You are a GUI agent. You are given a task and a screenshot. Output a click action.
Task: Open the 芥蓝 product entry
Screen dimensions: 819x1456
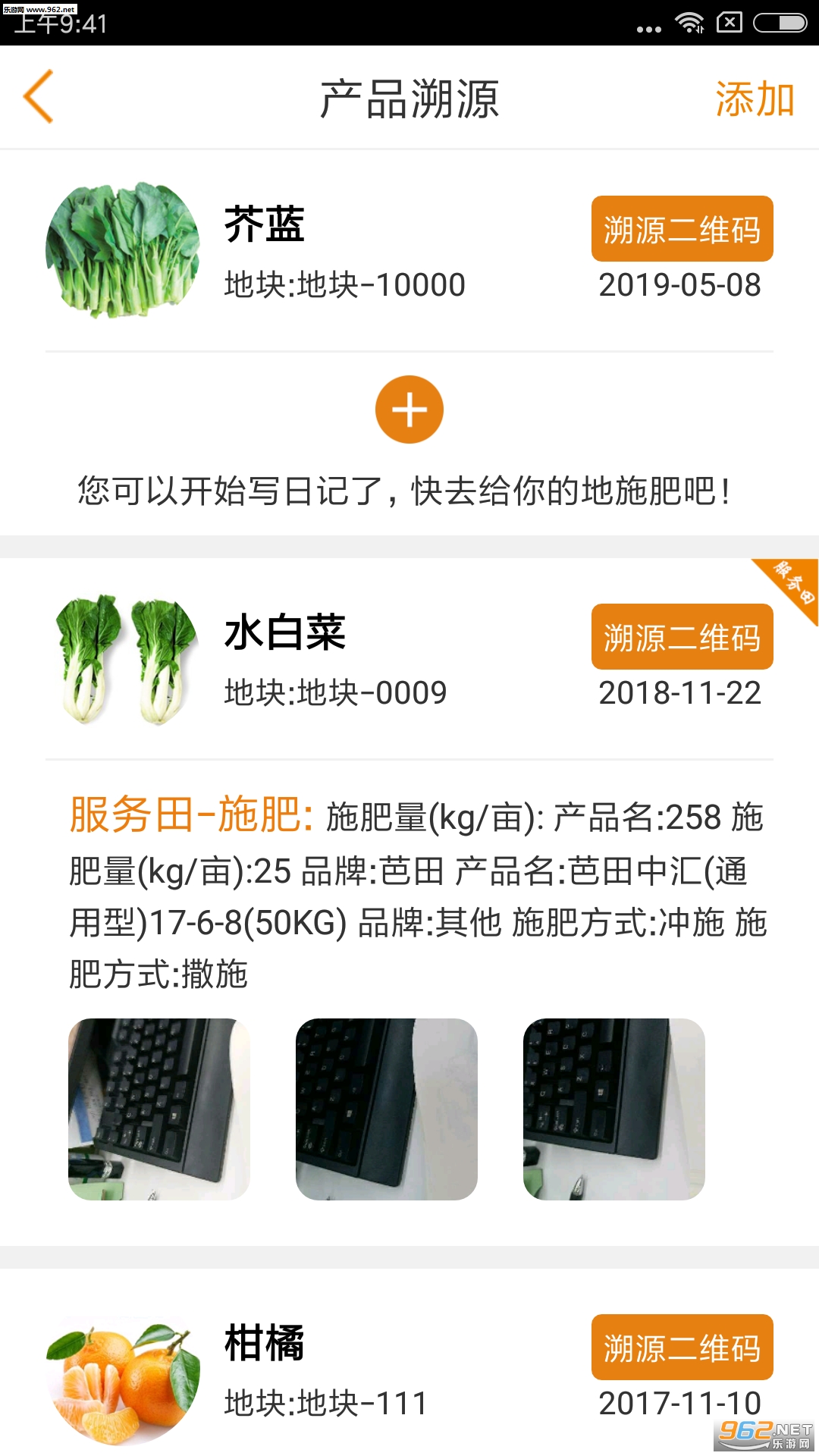[x=265, y=225]
